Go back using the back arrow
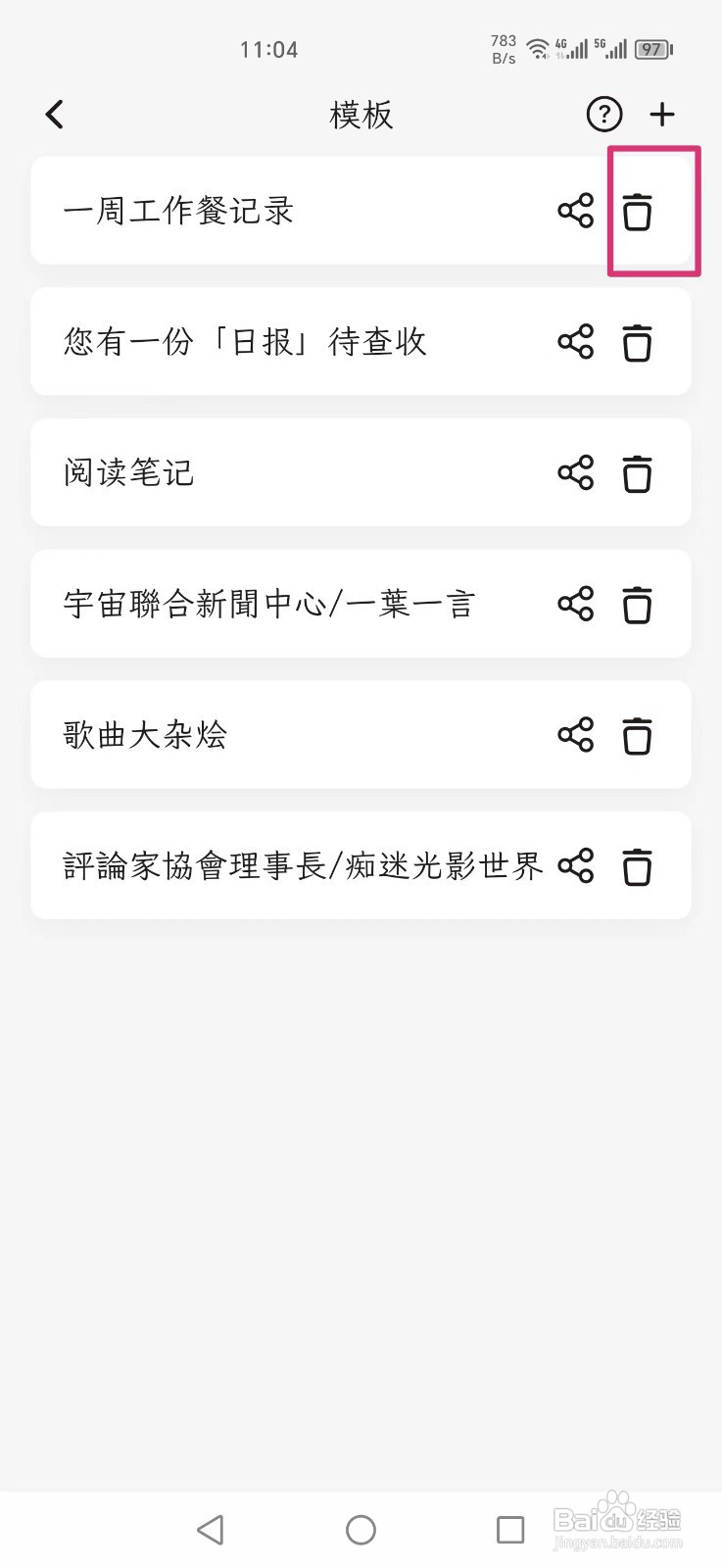 coord(54,114)
